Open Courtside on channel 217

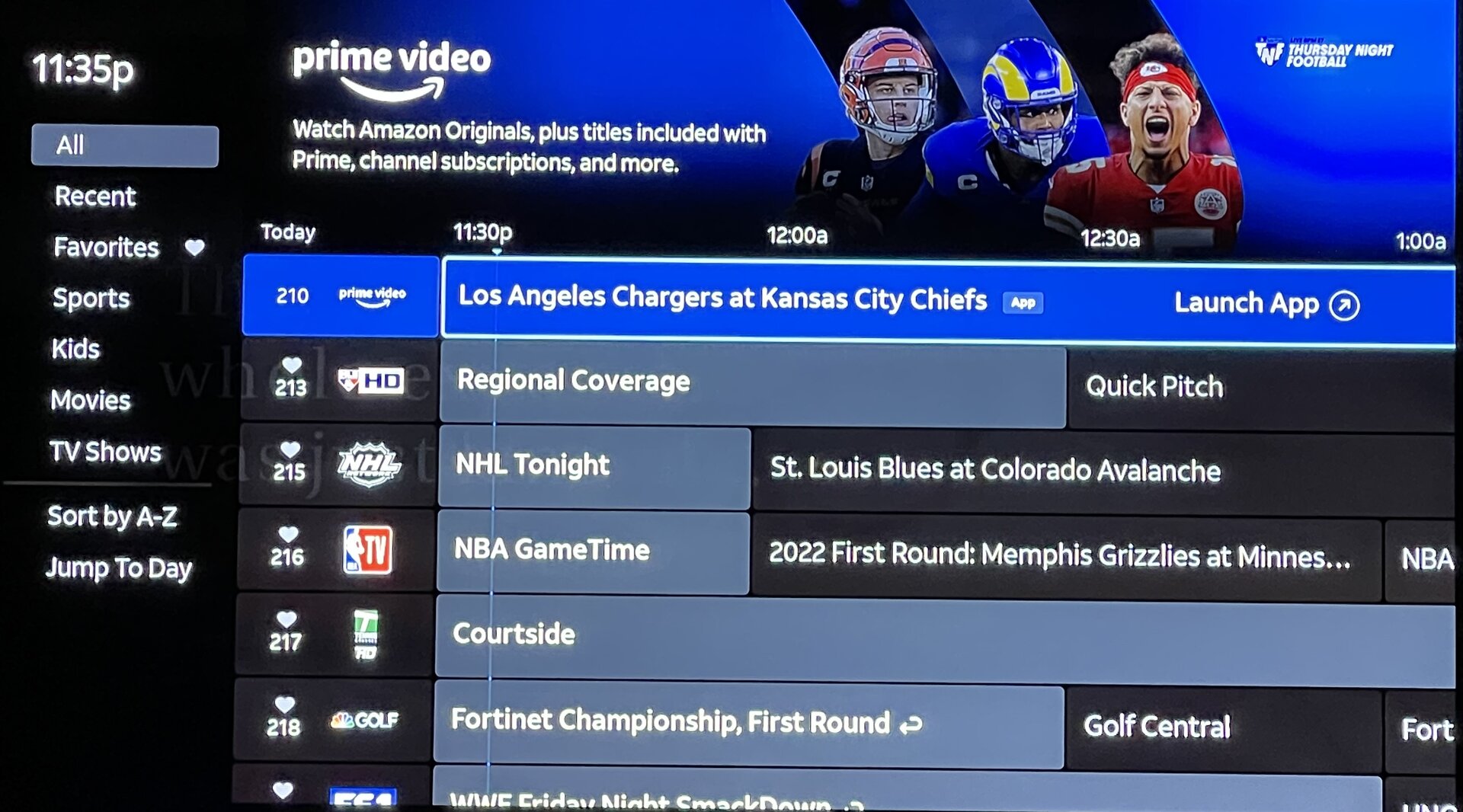(943, 635)
